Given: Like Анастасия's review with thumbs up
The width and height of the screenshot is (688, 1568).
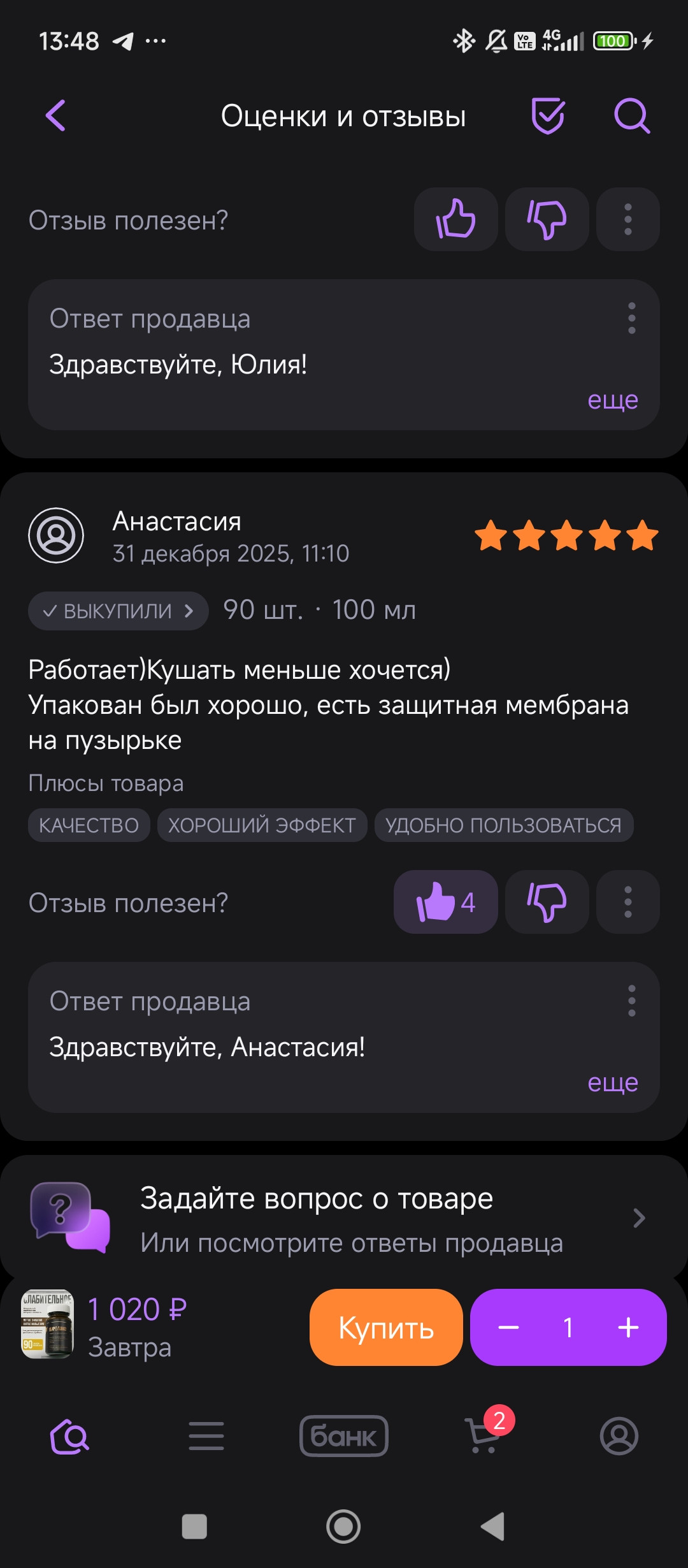Looking at the screenshot, I should click(445, 902).
